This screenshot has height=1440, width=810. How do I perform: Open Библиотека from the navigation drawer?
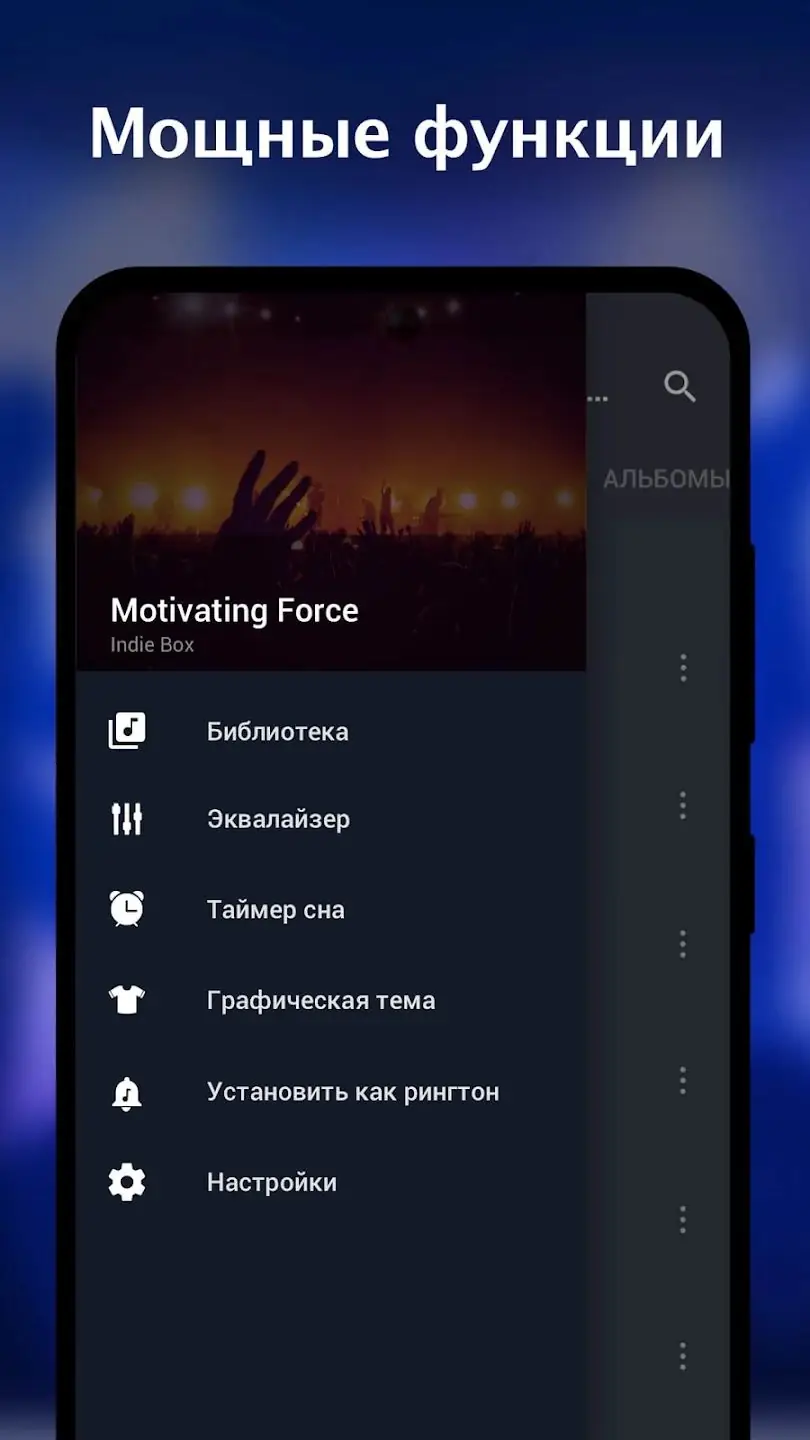[x=278, y=730]
